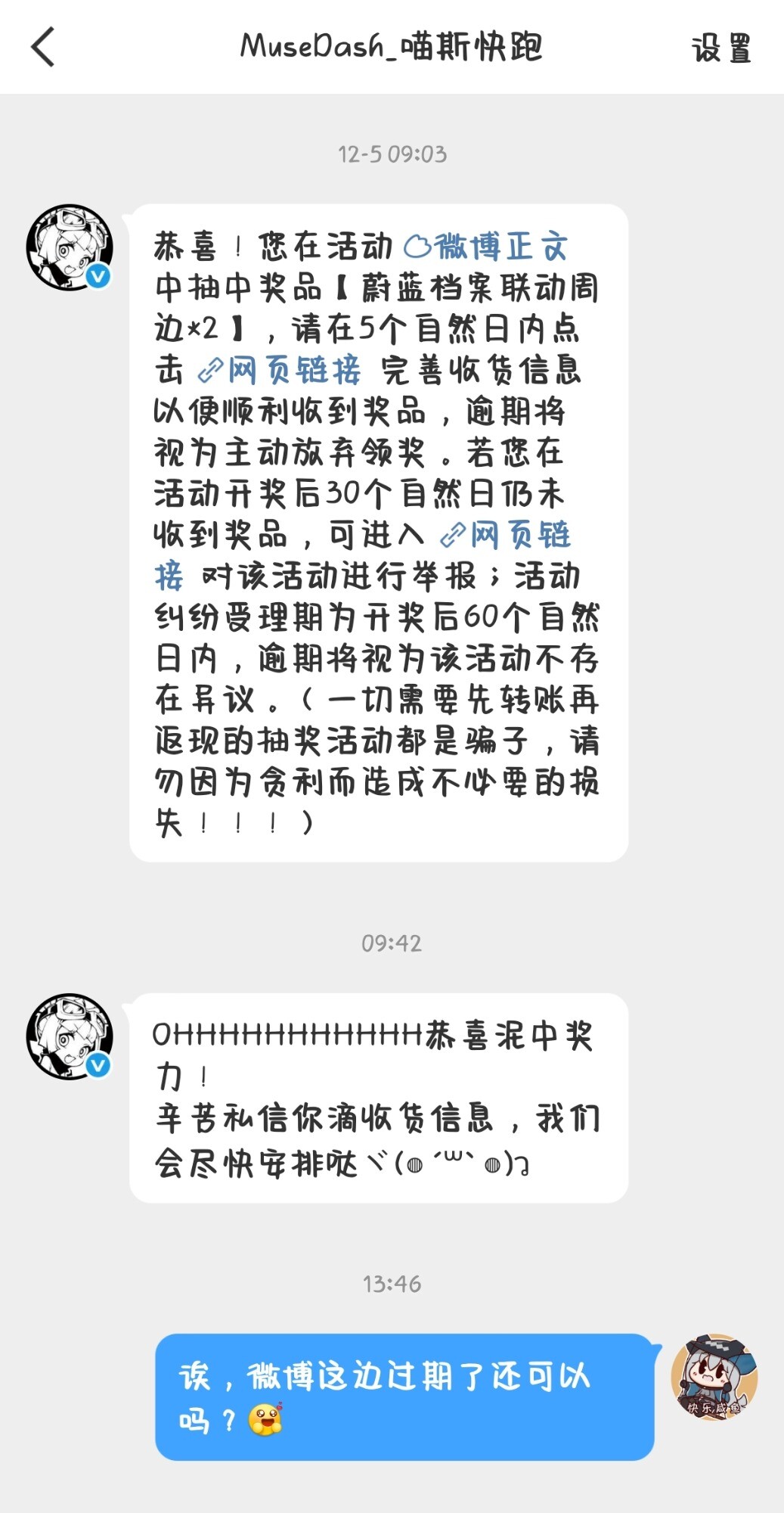
Task: Go back using the top-left arrow
Action: pos(43,47)
